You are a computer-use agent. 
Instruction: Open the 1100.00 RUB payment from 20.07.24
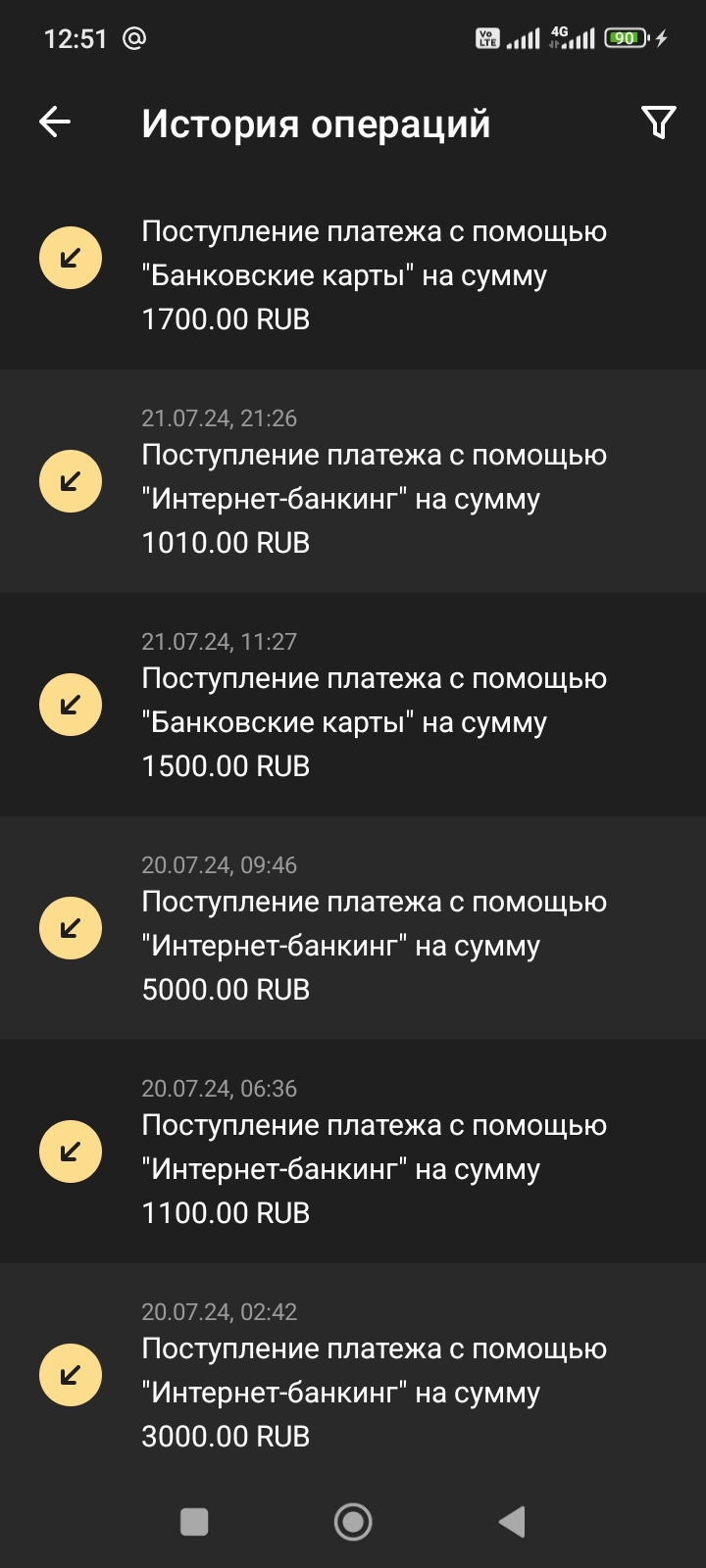click(x=353, y=1151)
